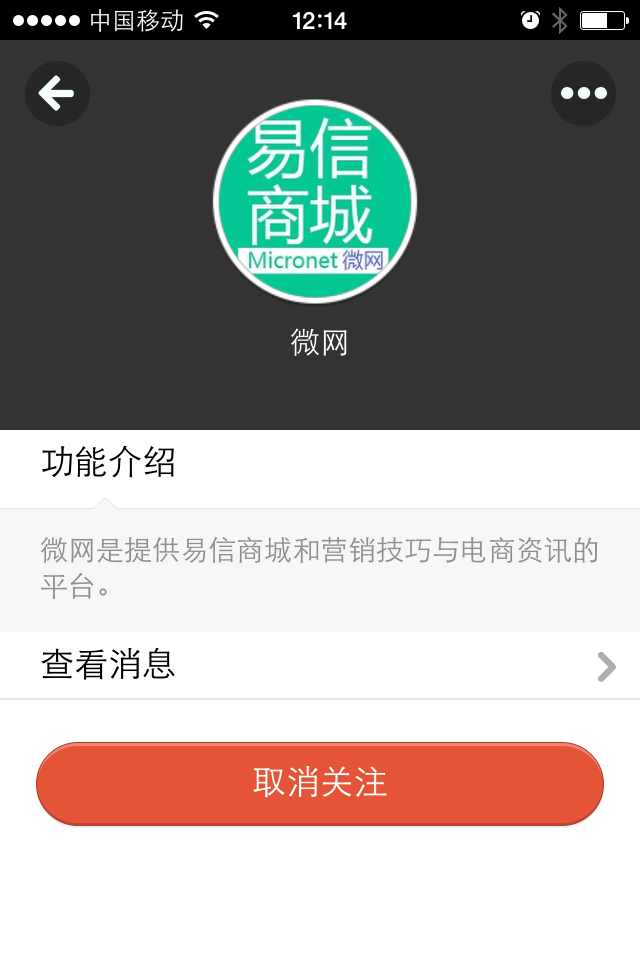Image resolution: width=640 pixels, height=960 pixels.
Task: Go back using the arrow icon
Action: point(57,94)
